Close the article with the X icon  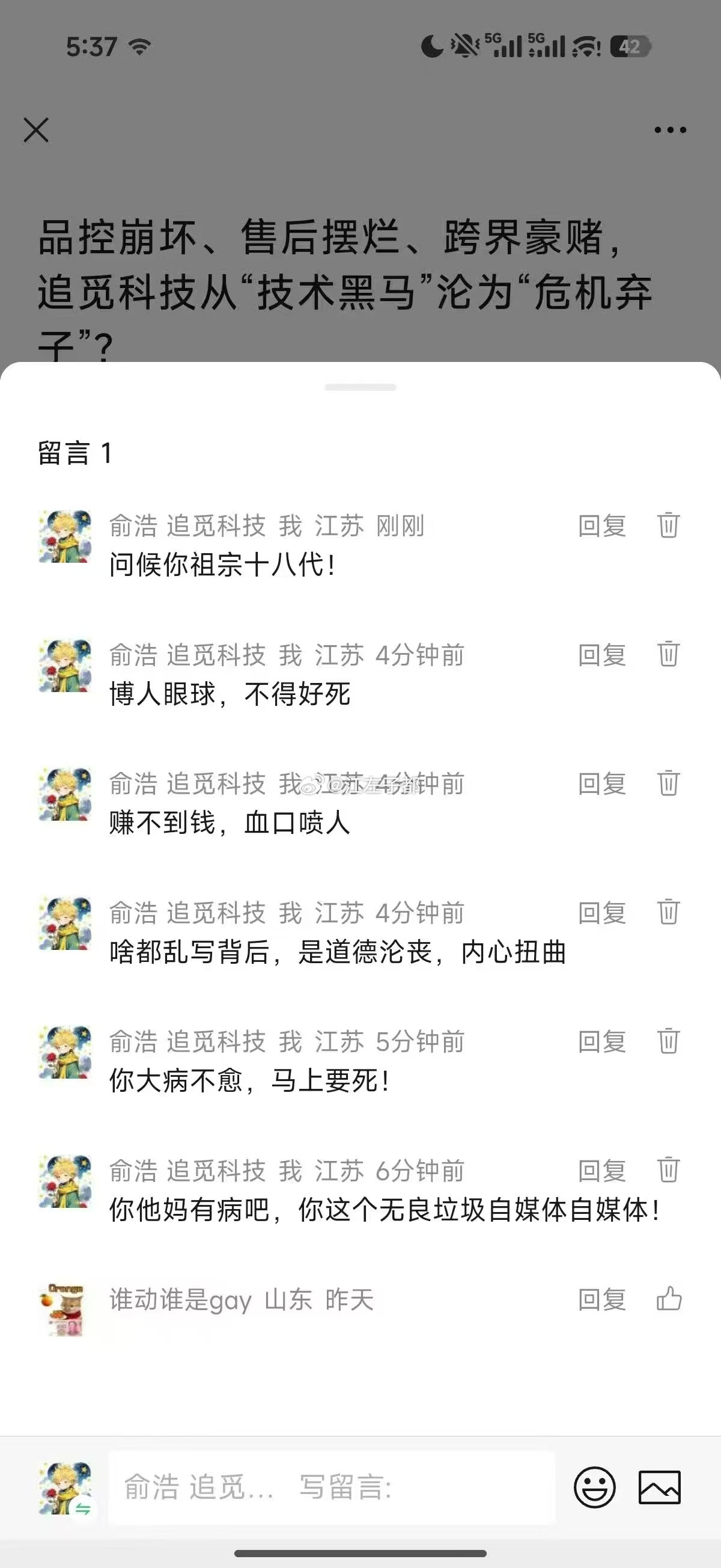click(x=35, y=130)
